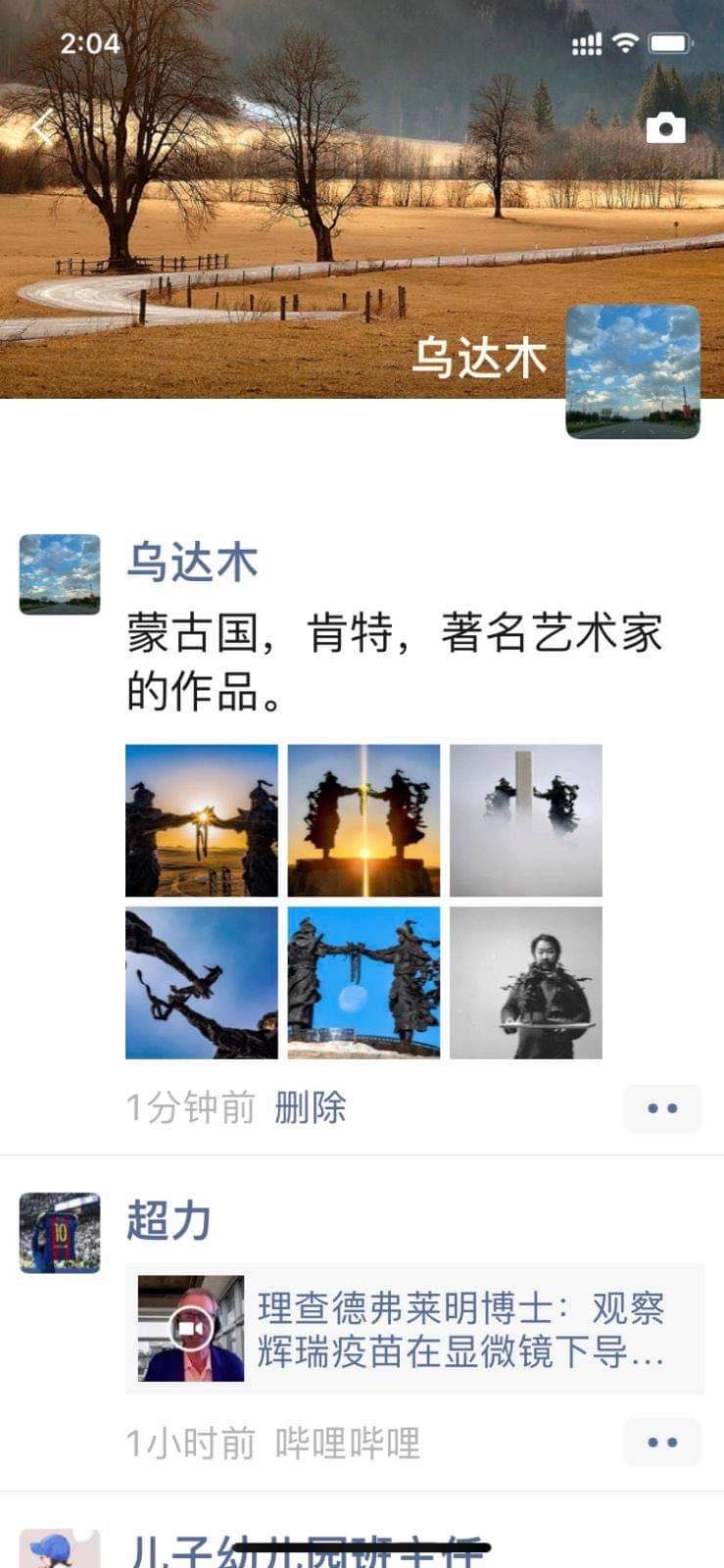Open like/comment menu on 超力's post
The image size is (724, 1568).
coord(662,1443)
